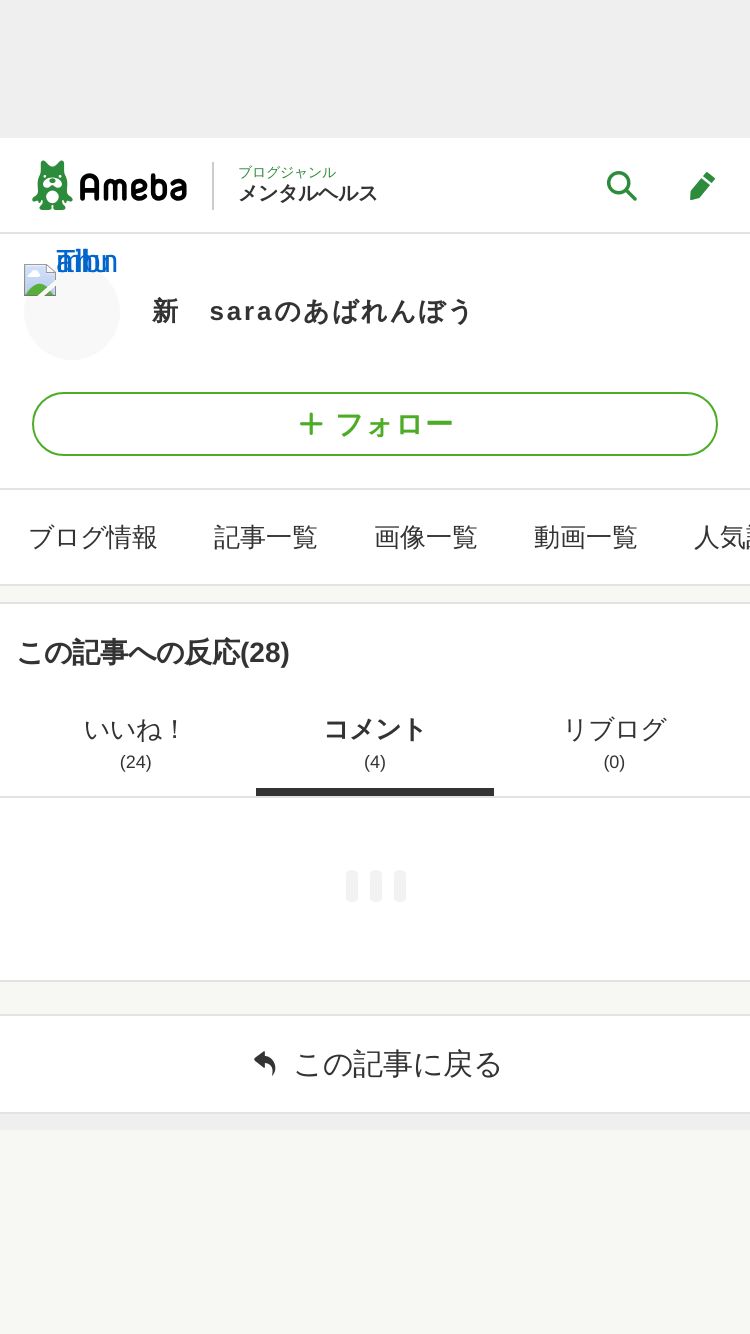The width and height of the screenshot is (750, 1334).
Task: Select the コメント (4) tab
Action: coord(375,743)
